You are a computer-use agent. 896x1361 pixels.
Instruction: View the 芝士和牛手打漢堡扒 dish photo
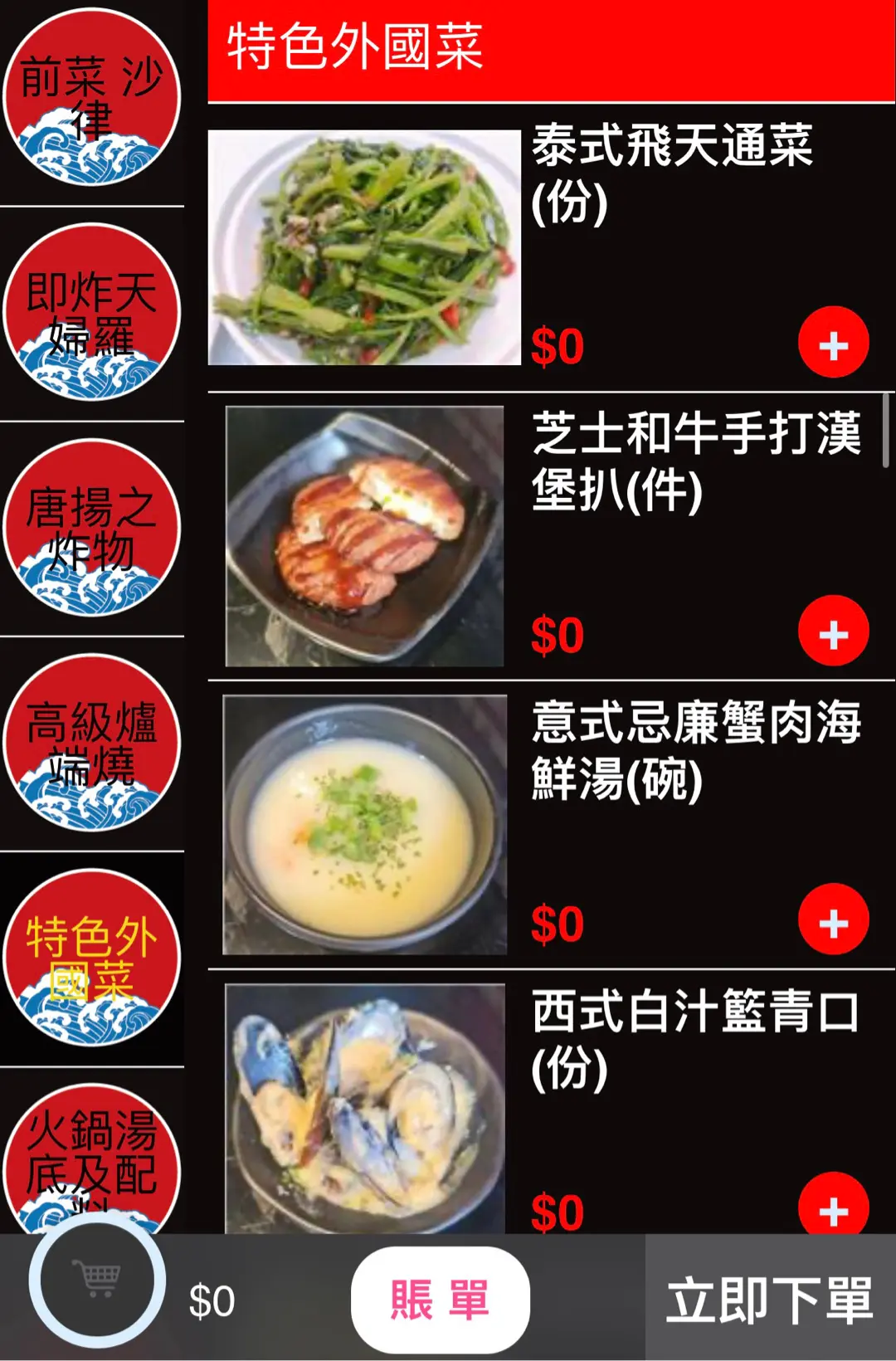click(364, 536)
